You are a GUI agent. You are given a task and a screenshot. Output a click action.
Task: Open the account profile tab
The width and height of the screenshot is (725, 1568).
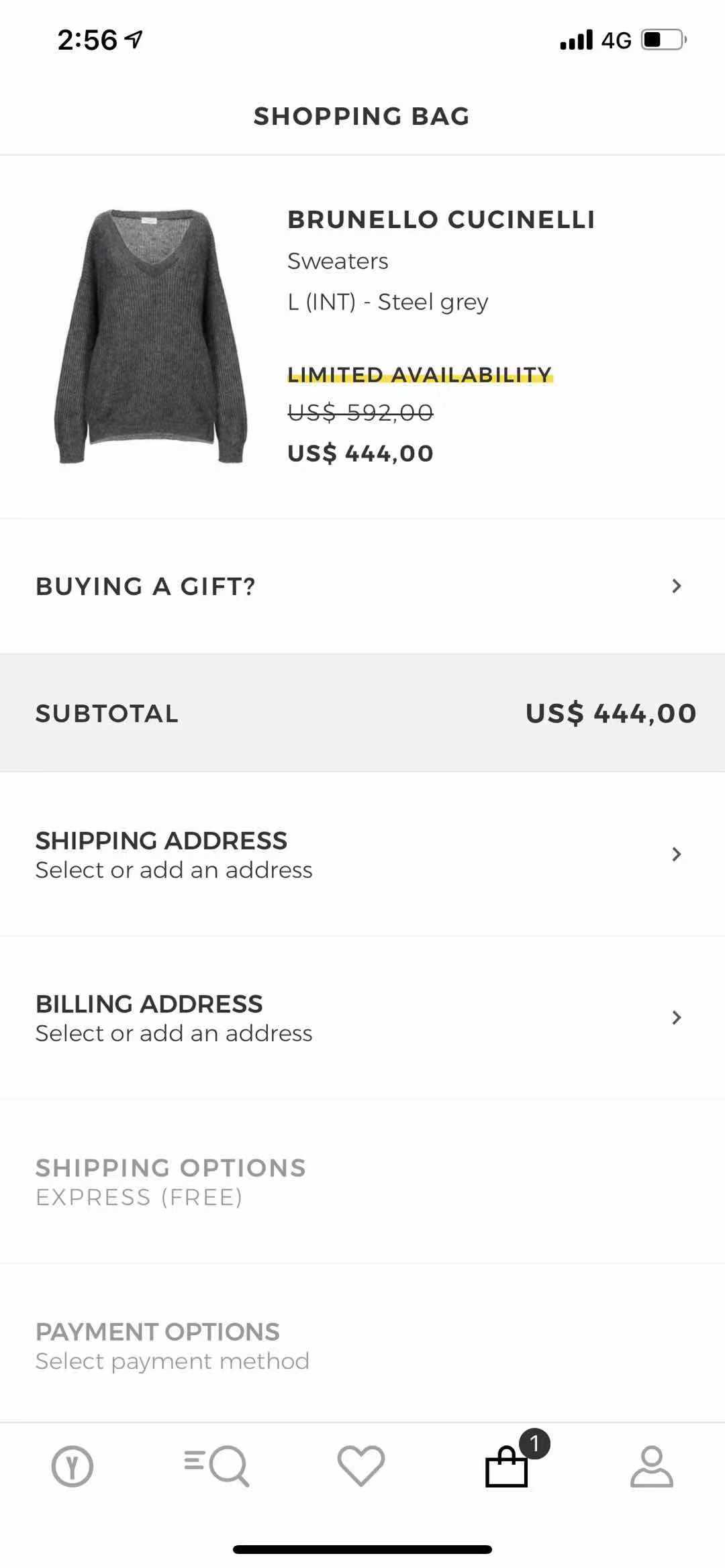(651, 1467)
